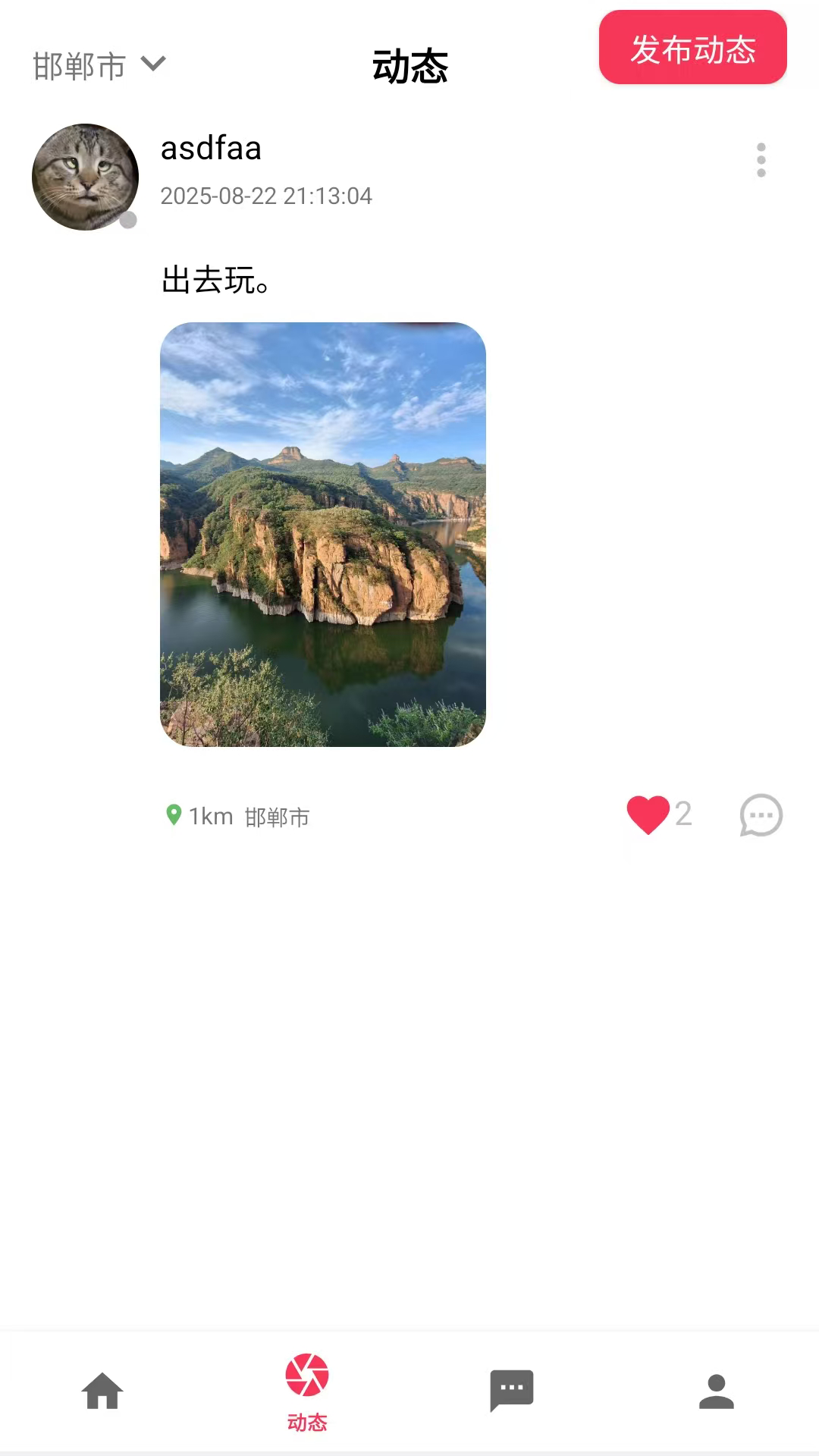Tap the heart icon to unlike the post
The width and height of the screenshot is (819, 1456).
click(x=648, y=814)
